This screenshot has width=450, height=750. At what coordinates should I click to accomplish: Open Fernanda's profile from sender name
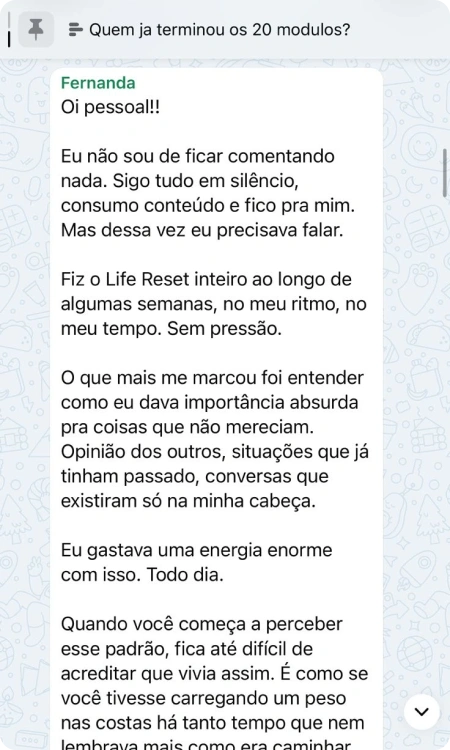(98, 83)
